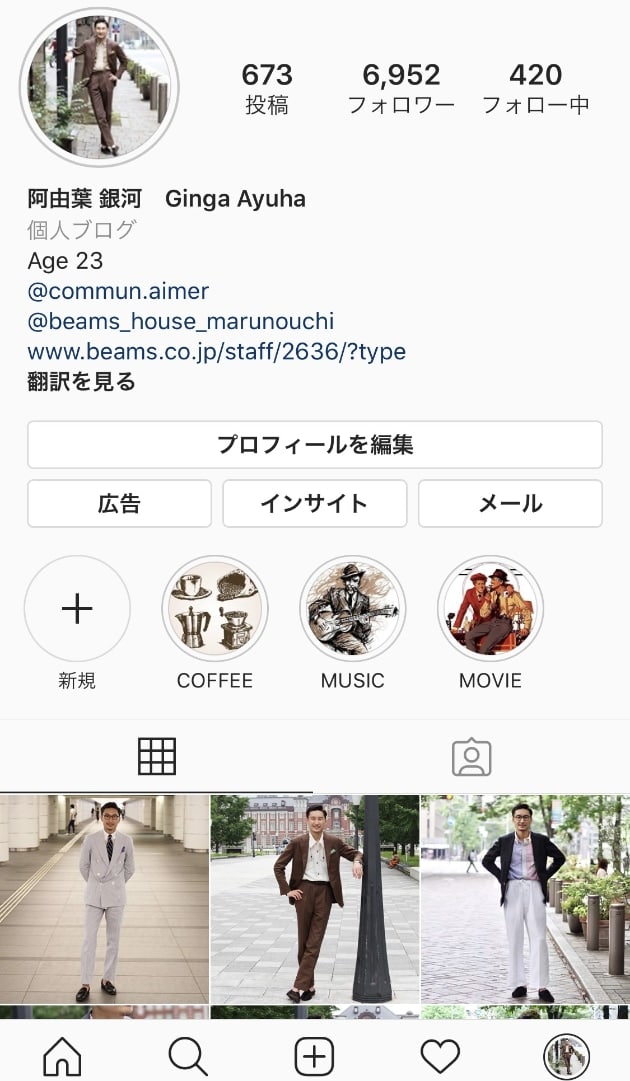Viewport: 630px width, 1081px height.
Task: Open インサイト analytics
Action: click(314, 503)
